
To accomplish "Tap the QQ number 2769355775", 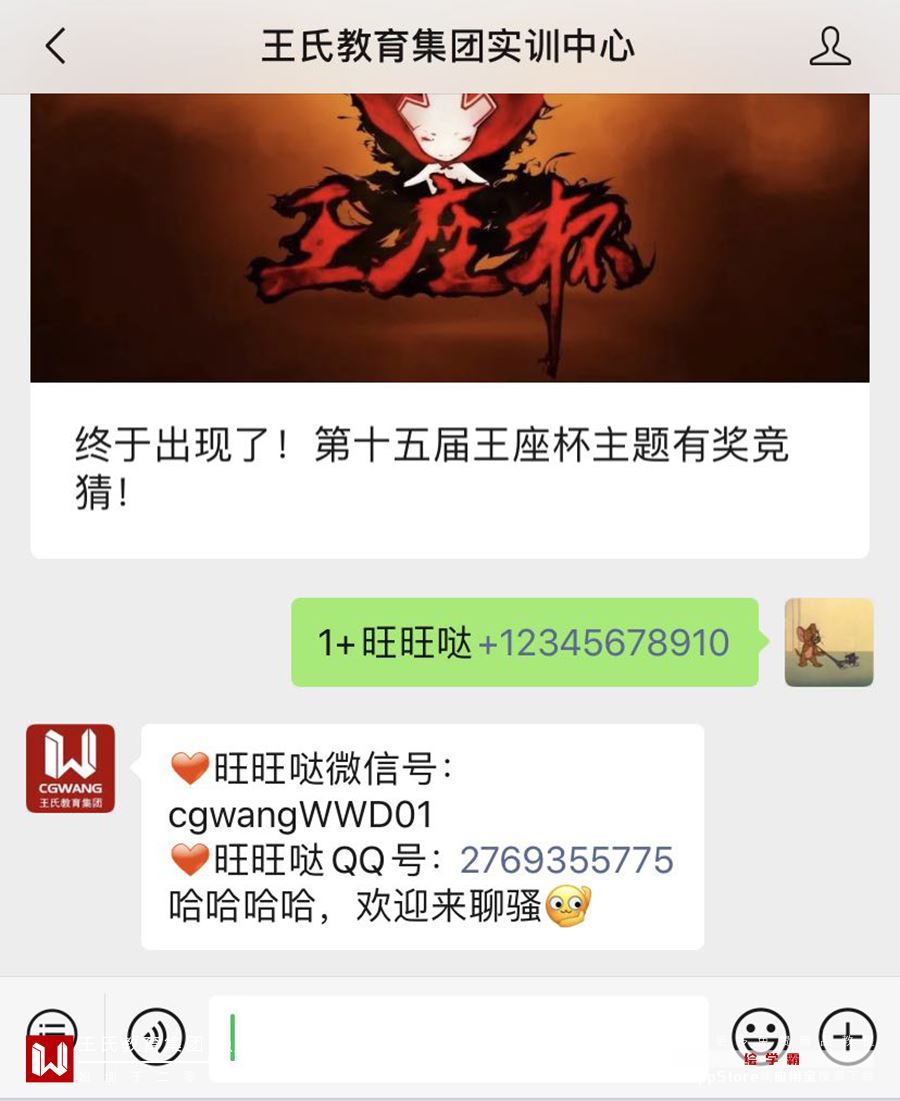I will [566, 860].
